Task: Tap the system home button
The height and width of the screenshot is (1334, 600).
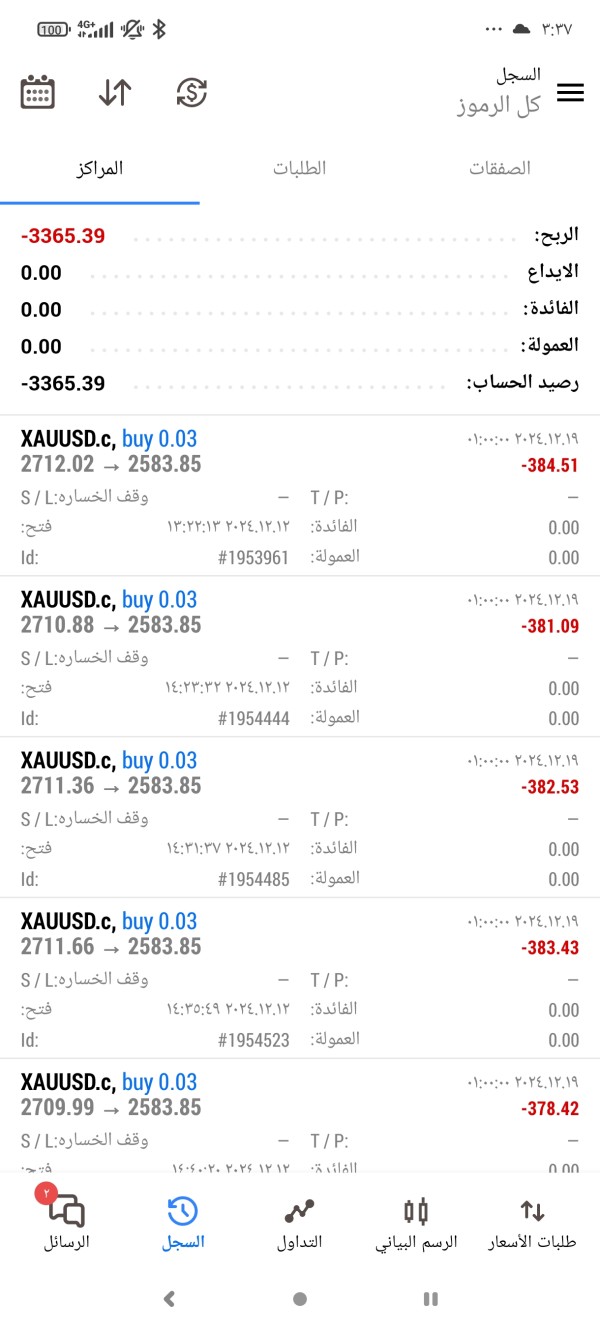Action: click(300, 1299)
